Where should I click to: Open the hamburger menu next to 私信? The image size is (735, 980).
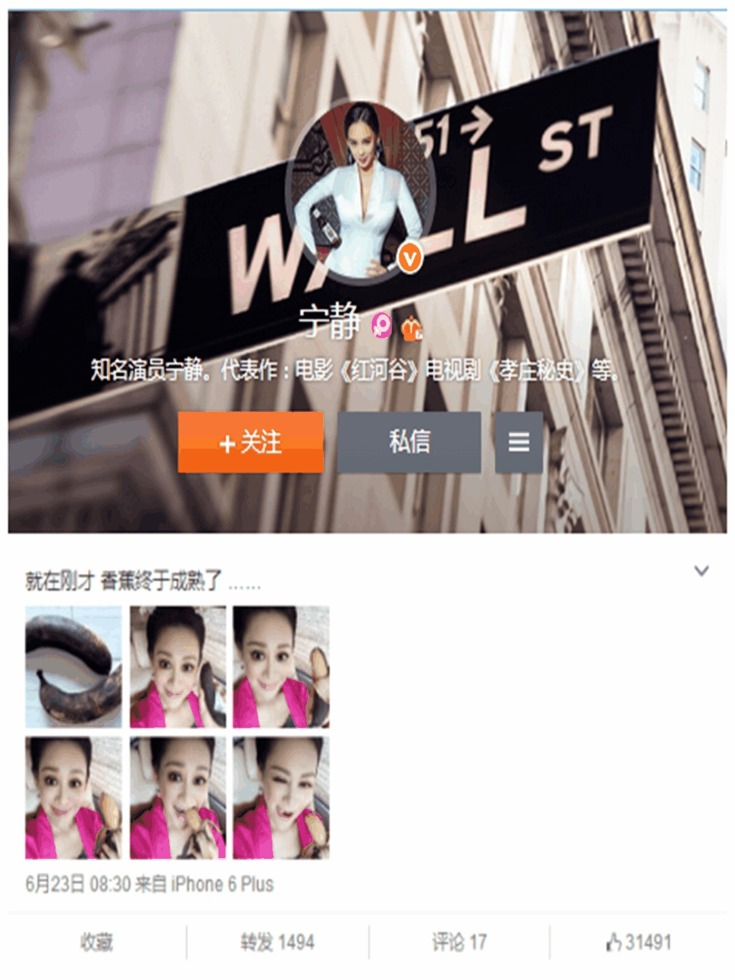click(518, 442)
